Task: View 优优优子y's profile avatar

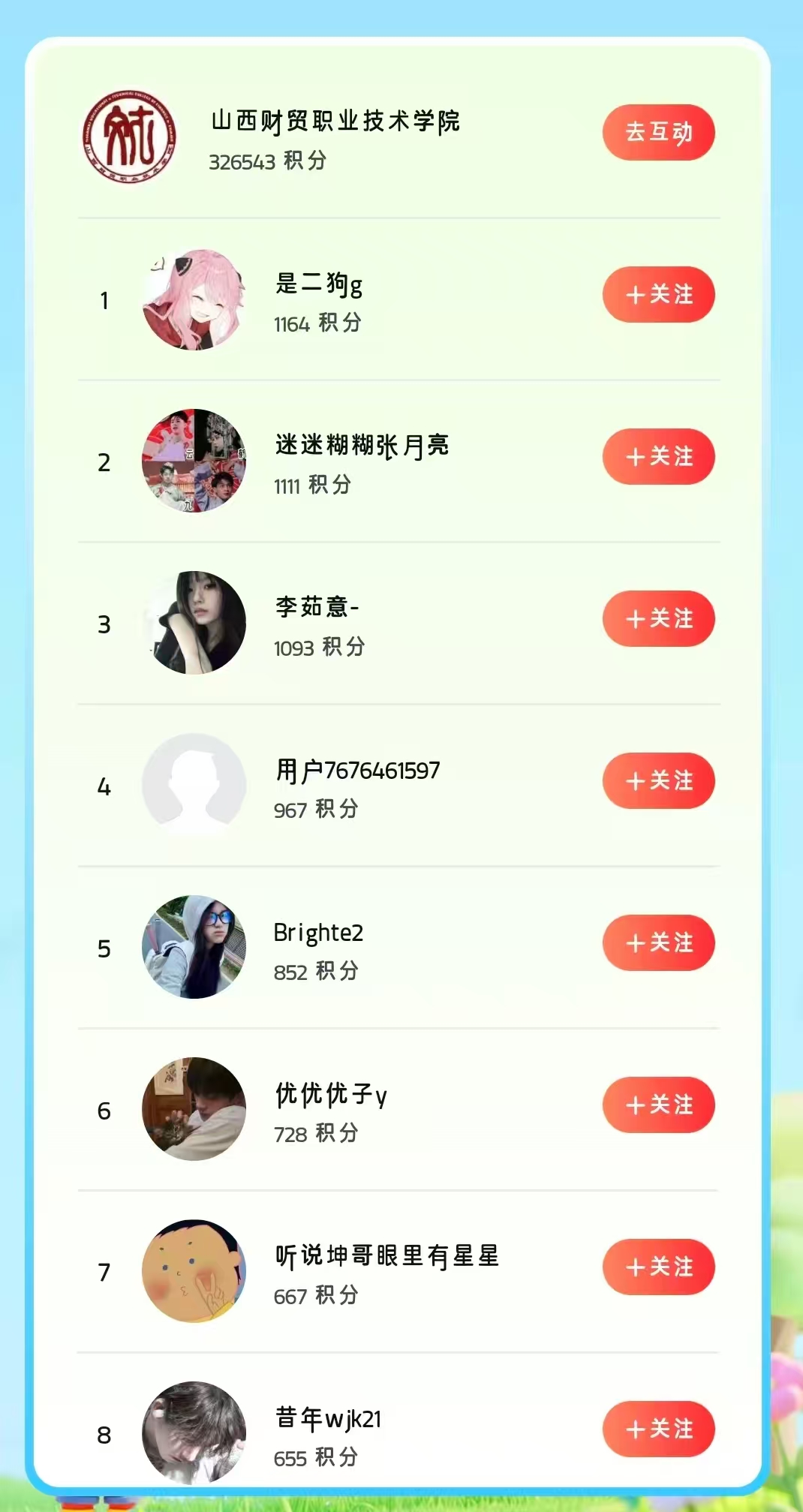Action: (x=194, y=1109)
